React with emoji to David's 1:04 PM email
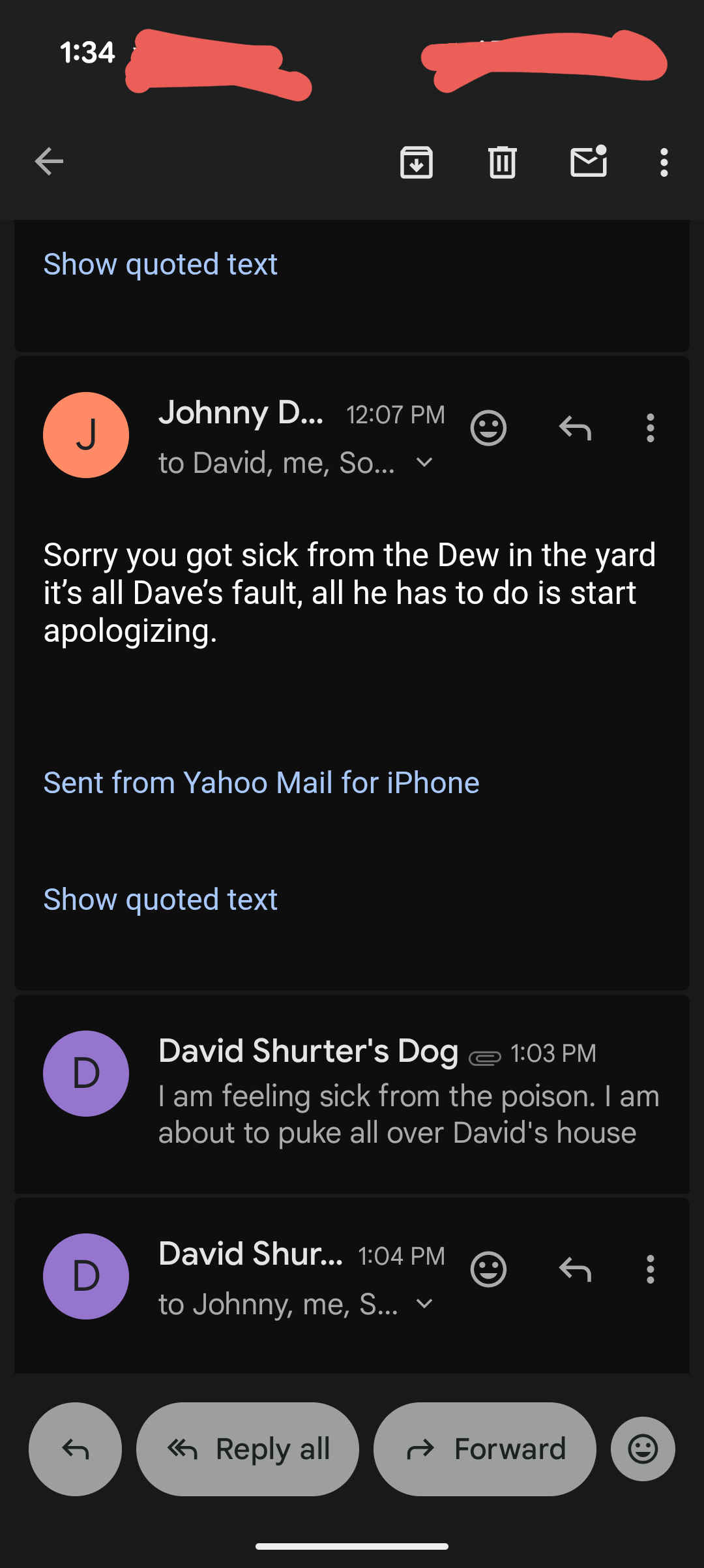 click(x=488, y=1269)
